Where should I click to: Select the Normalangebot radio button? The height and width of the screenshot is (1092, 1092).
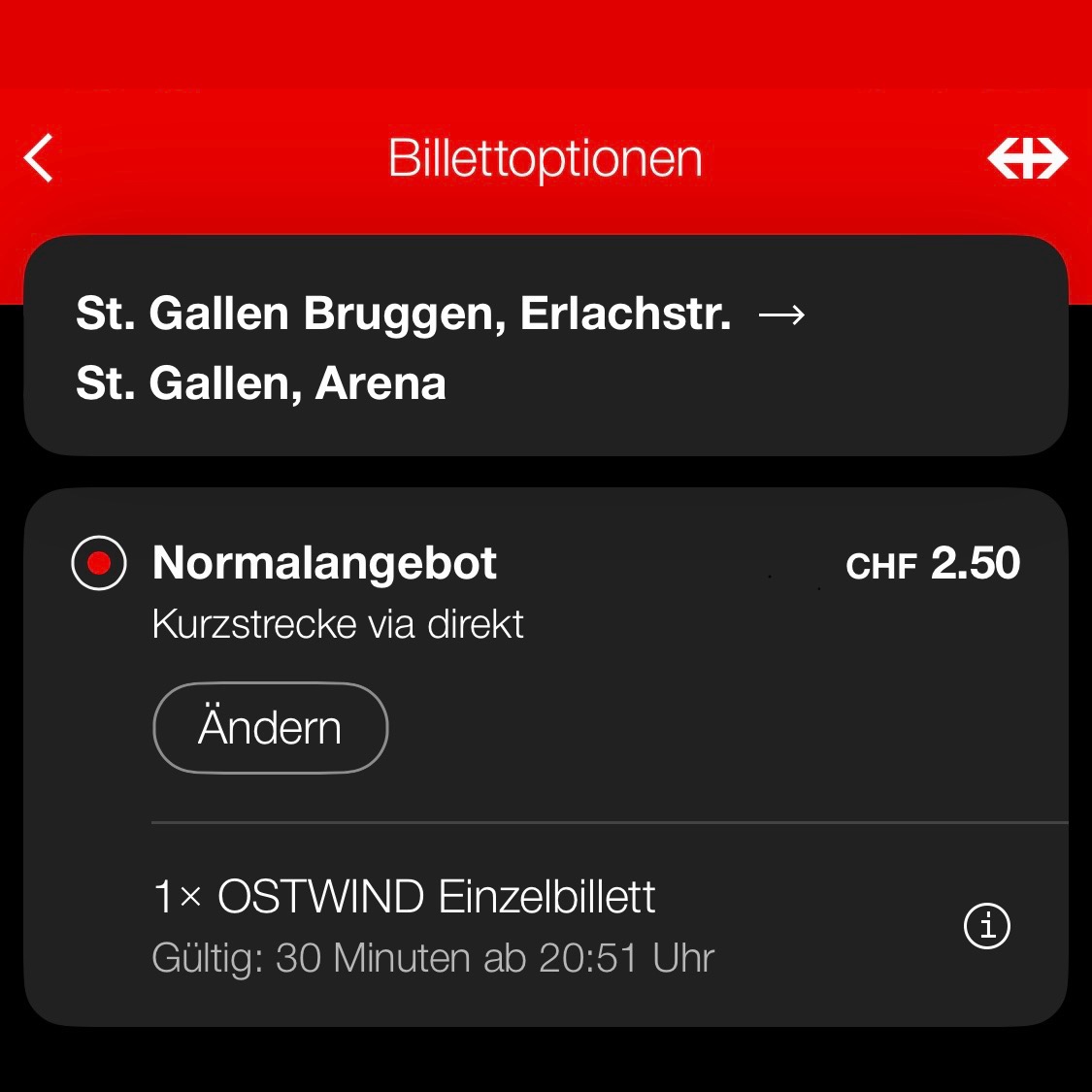coord(99,563)
